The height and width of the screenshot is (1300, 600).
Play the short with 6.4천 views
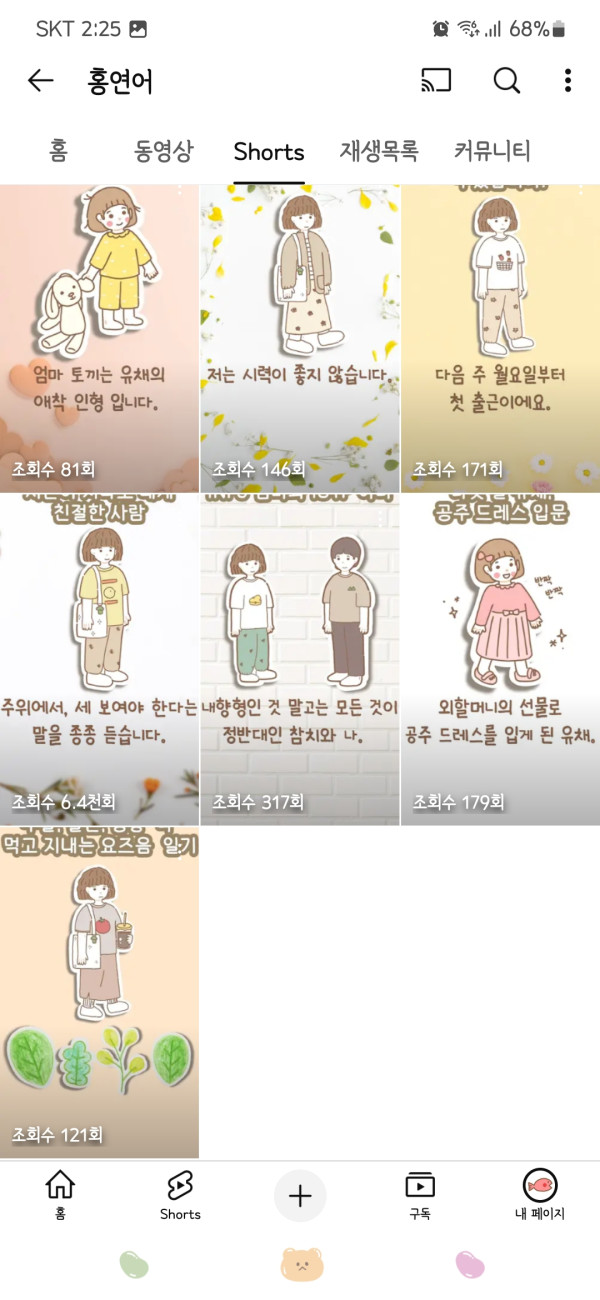pyautogui.click(x=99, y=660)
